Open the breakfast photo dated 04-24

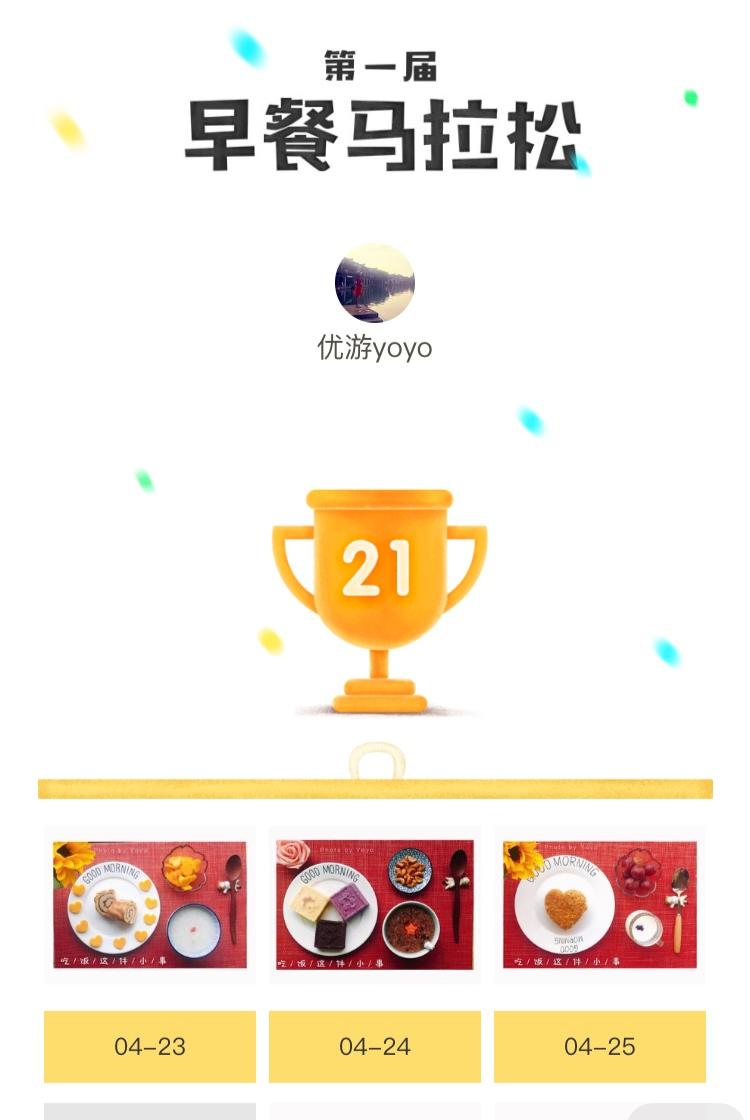(375, 904)
